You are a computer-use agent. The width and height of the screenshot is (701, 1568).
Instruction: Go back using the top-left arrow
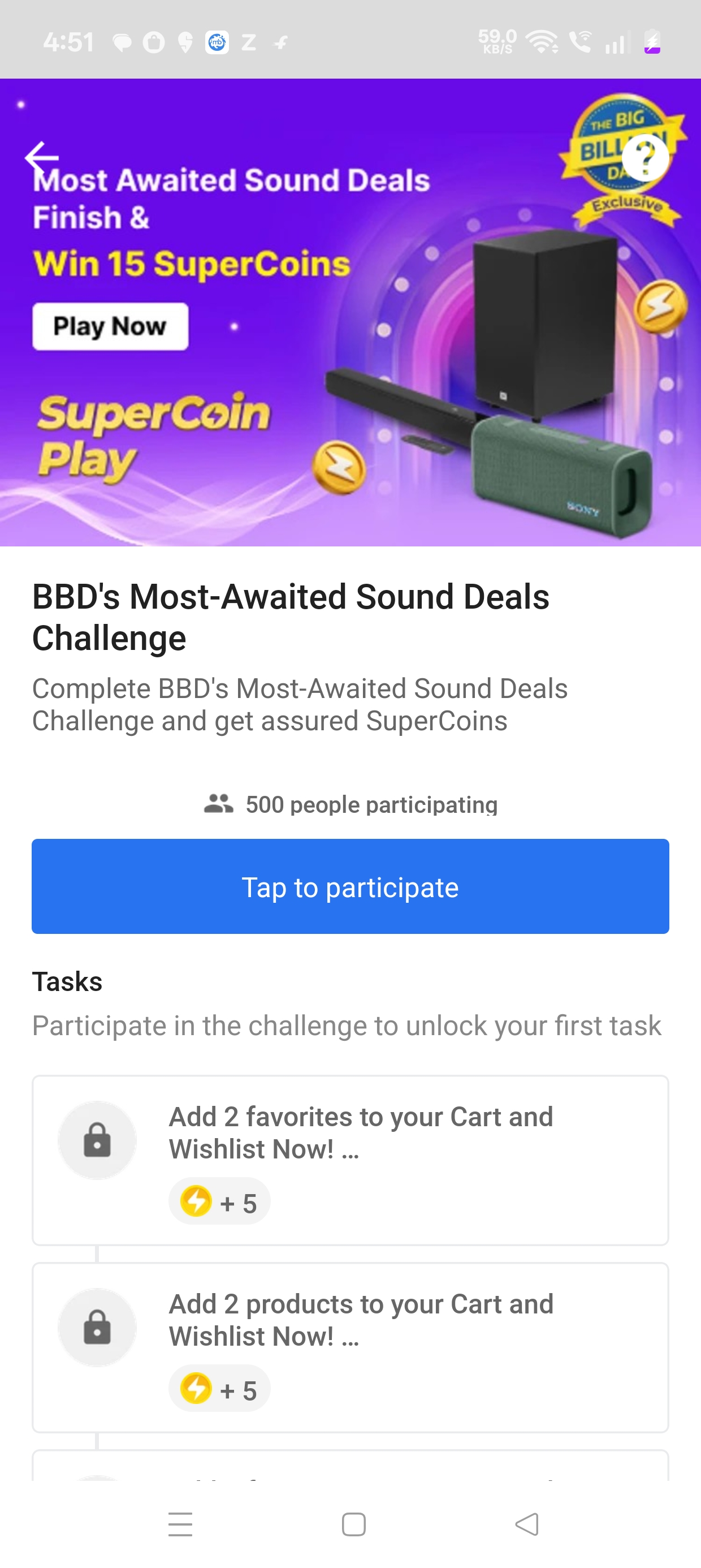(41, 158)
